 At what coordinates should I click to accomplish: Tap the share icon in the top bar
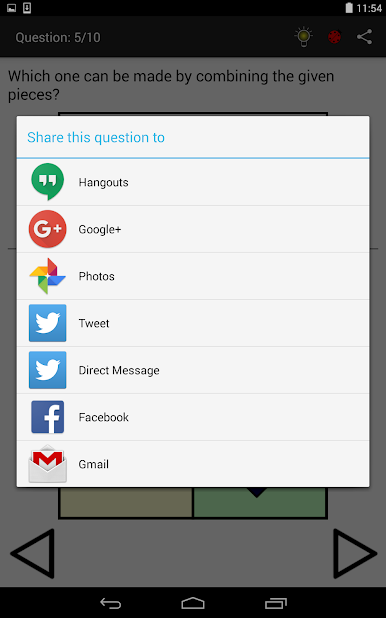(x=364, y=37)
